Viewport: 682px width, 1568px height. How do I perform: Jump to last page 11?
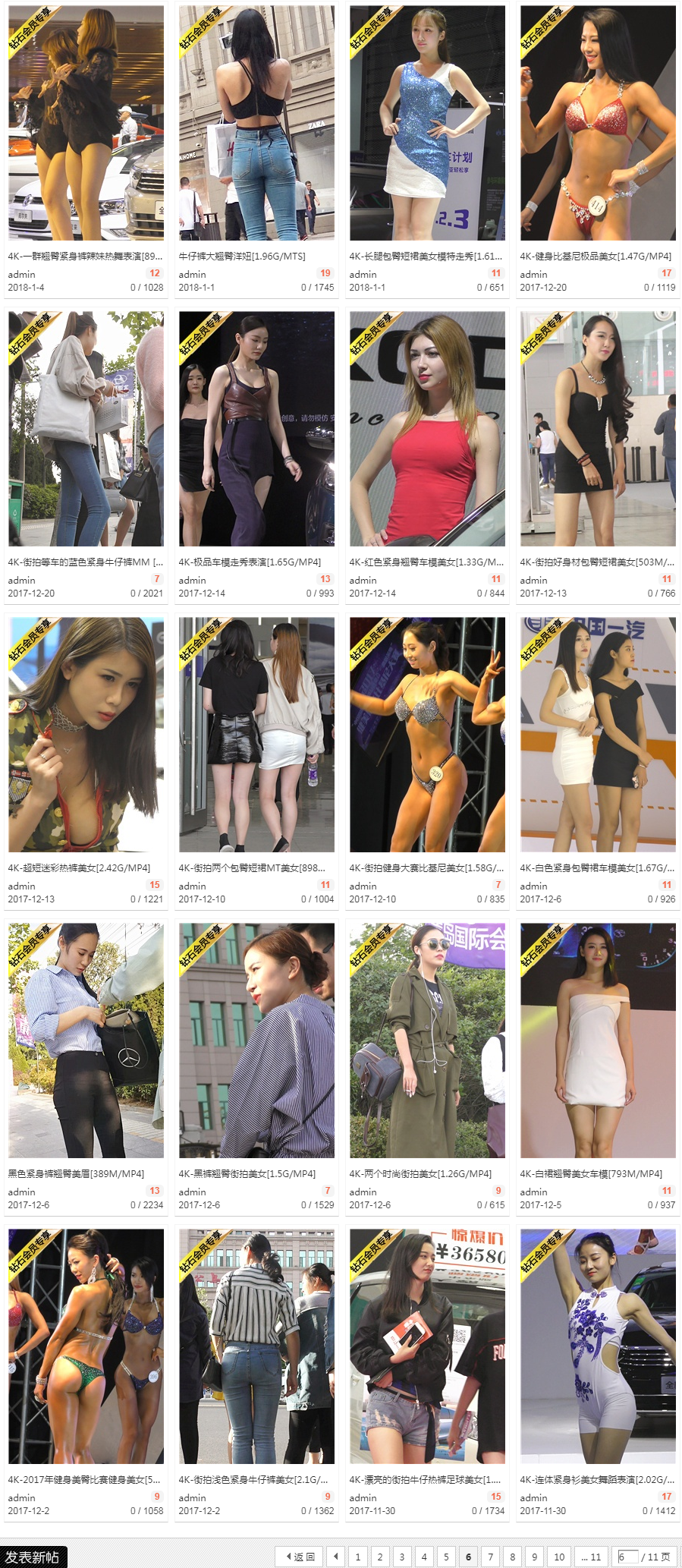(x=591, y=1557)
